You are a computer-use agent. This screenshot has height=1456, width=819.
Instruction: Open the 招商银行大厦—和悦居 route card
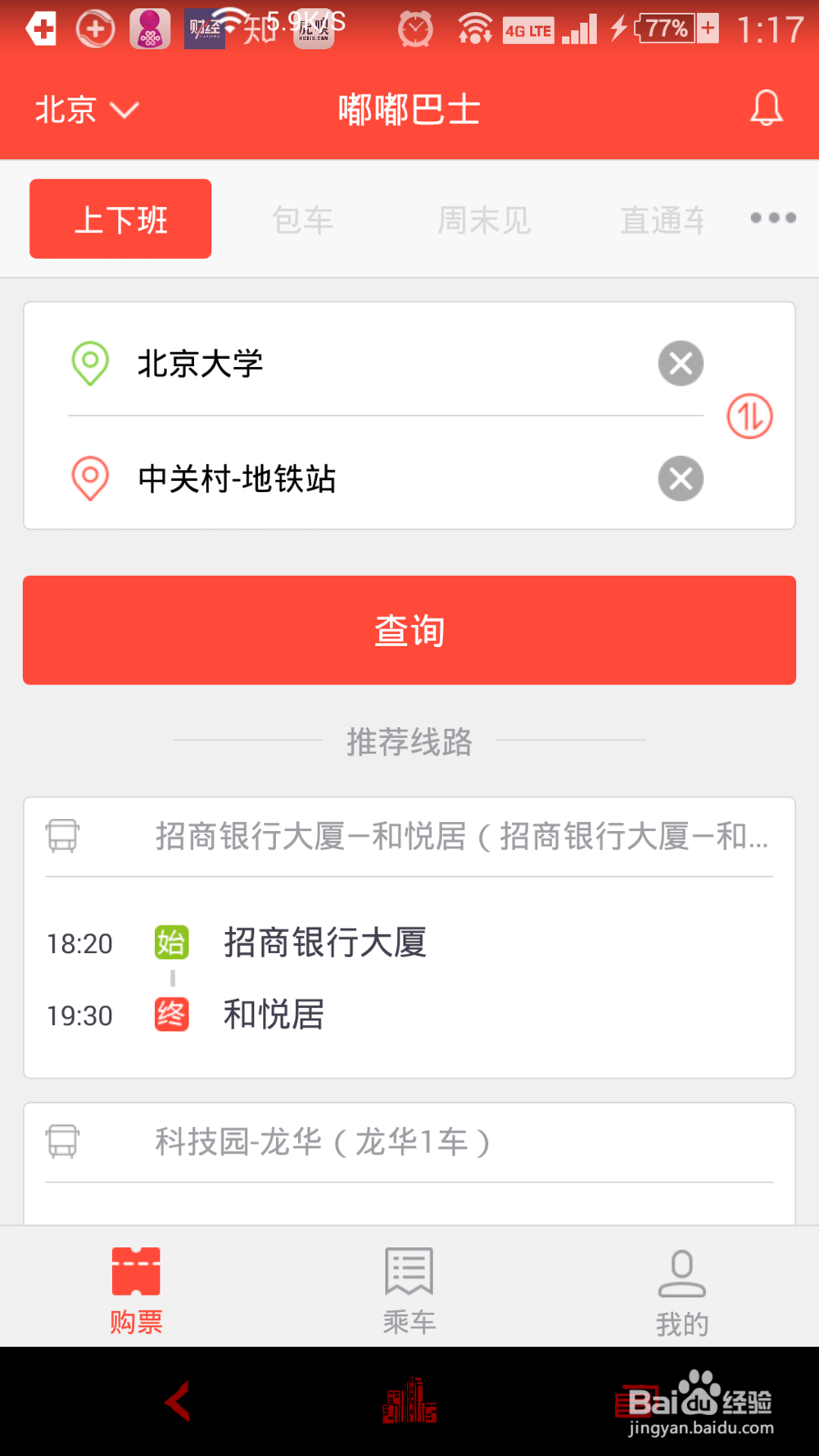409,937
